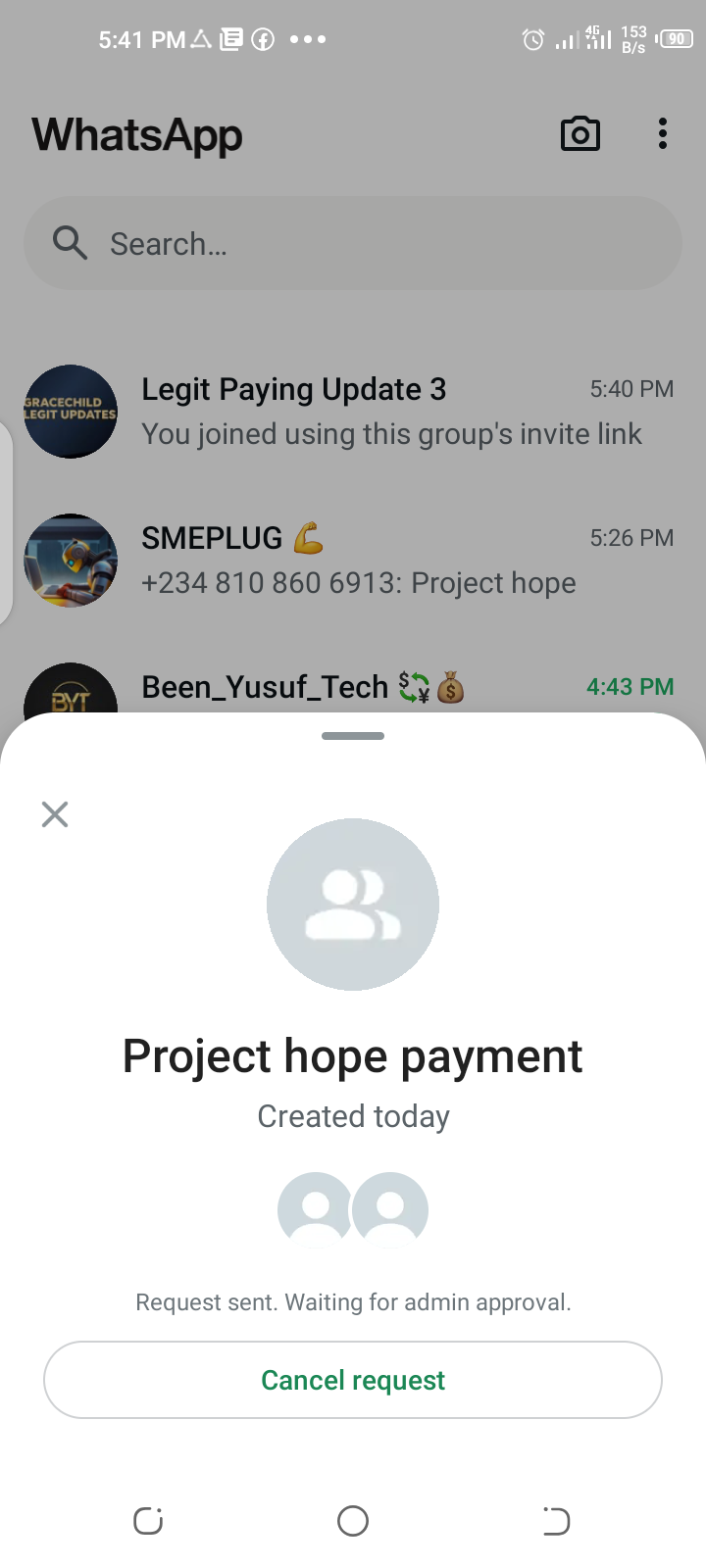Go to the system home screen

click(353, 1521)
